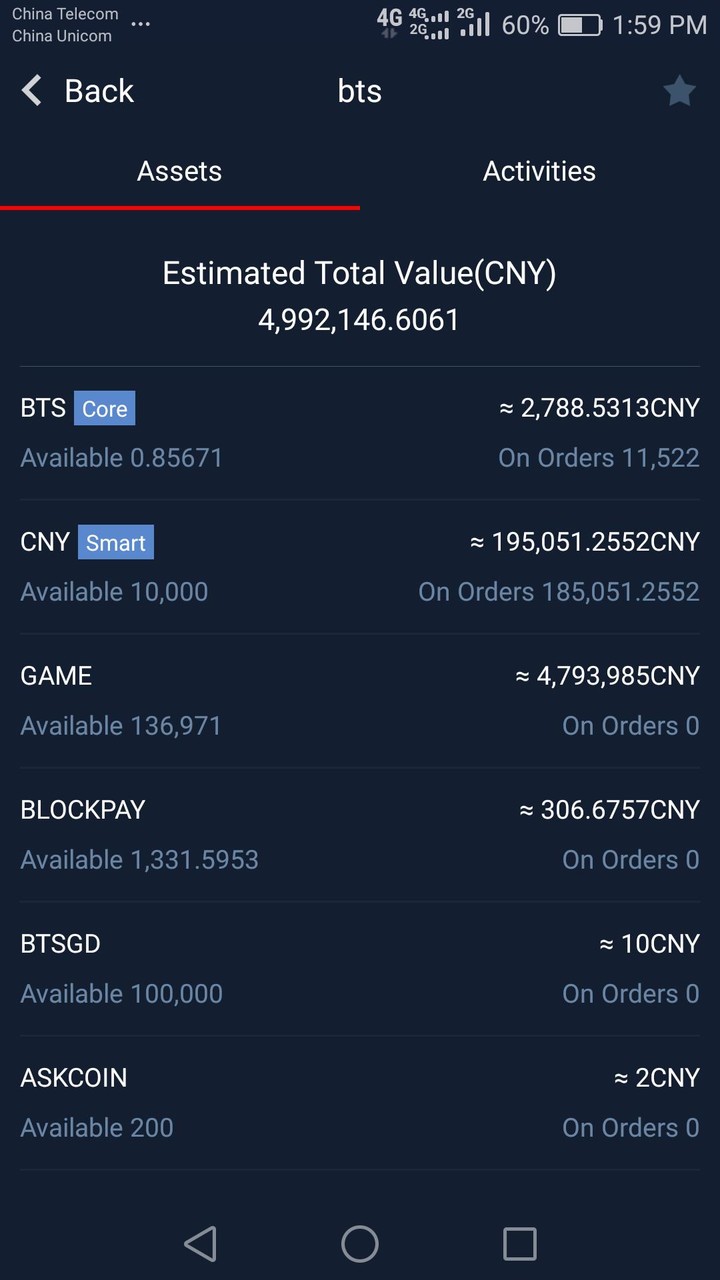Expand the BLOCKPAY asset entry
Screen dimensions: 720x1280
tap(360, 834)
